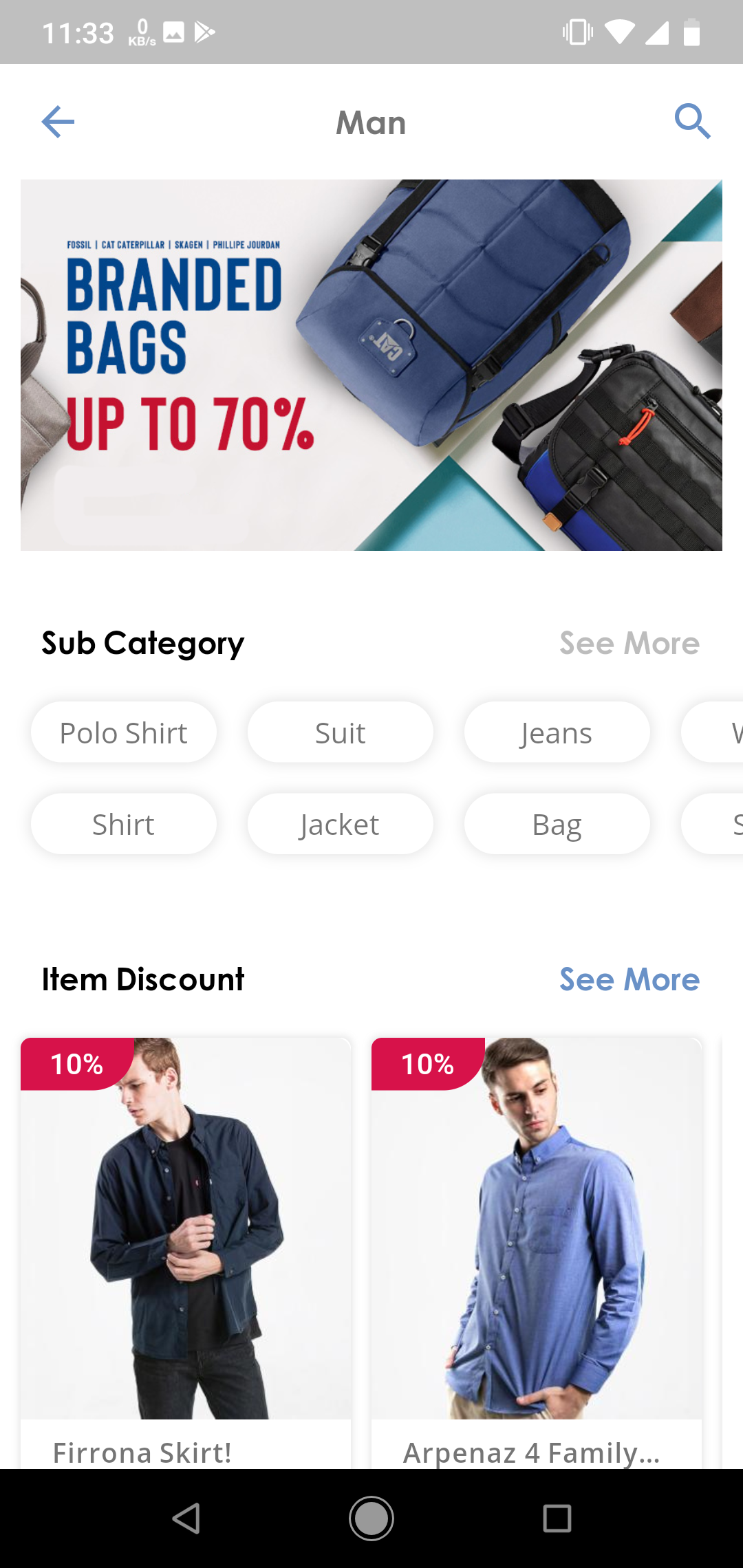Switch to the Suit sub category
Viewport: 743px width, 1568px height.
tap(340, 732)
